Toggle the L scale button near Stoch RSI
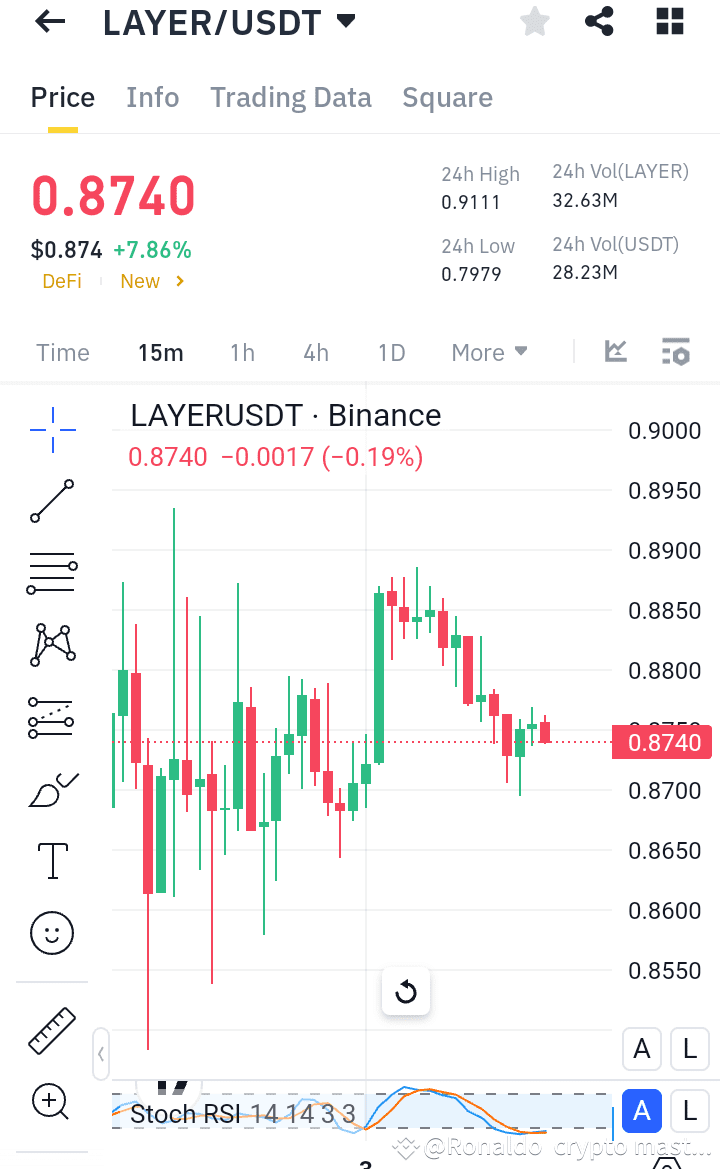This screenshot has width=720, height=1169. [x=689, y=1110]
